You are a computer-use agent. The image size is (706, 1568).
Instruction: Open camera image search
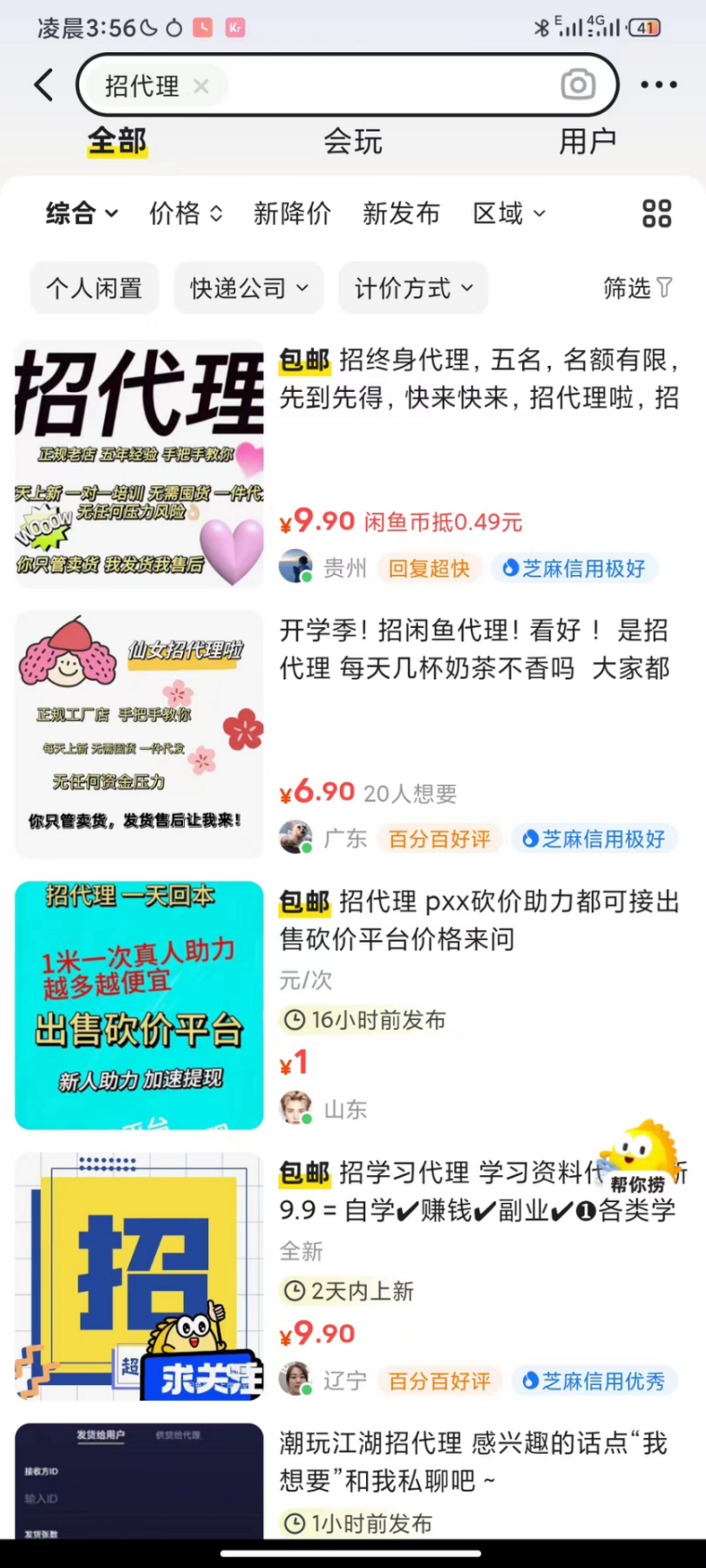click(578, 85)
